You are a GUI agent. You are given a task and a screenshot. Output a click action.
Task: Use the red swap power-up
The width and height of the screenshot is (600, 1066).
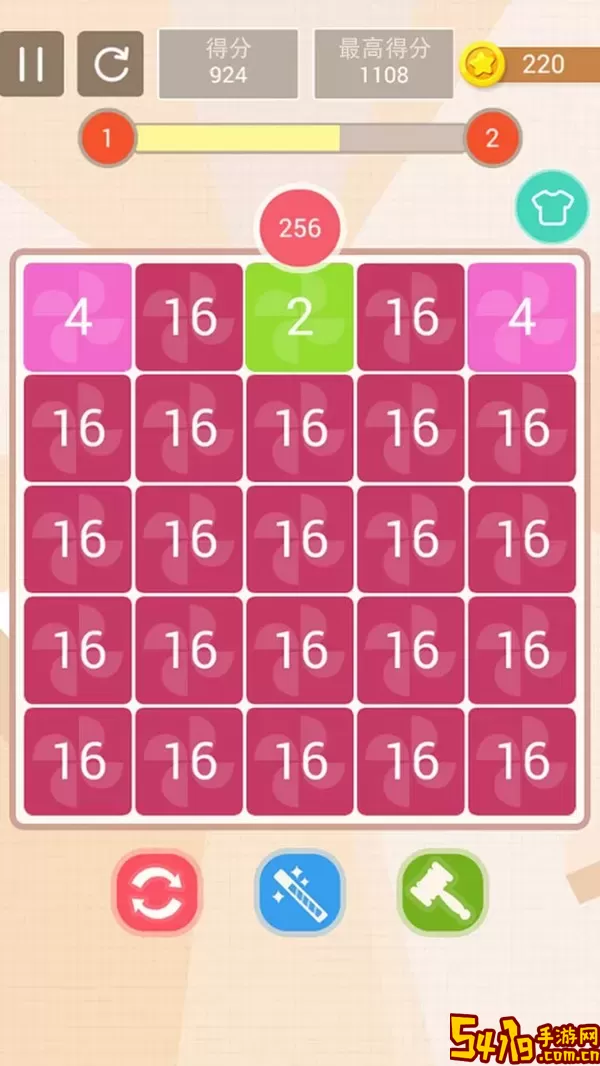pyautogui.click(x=157, y=891)
